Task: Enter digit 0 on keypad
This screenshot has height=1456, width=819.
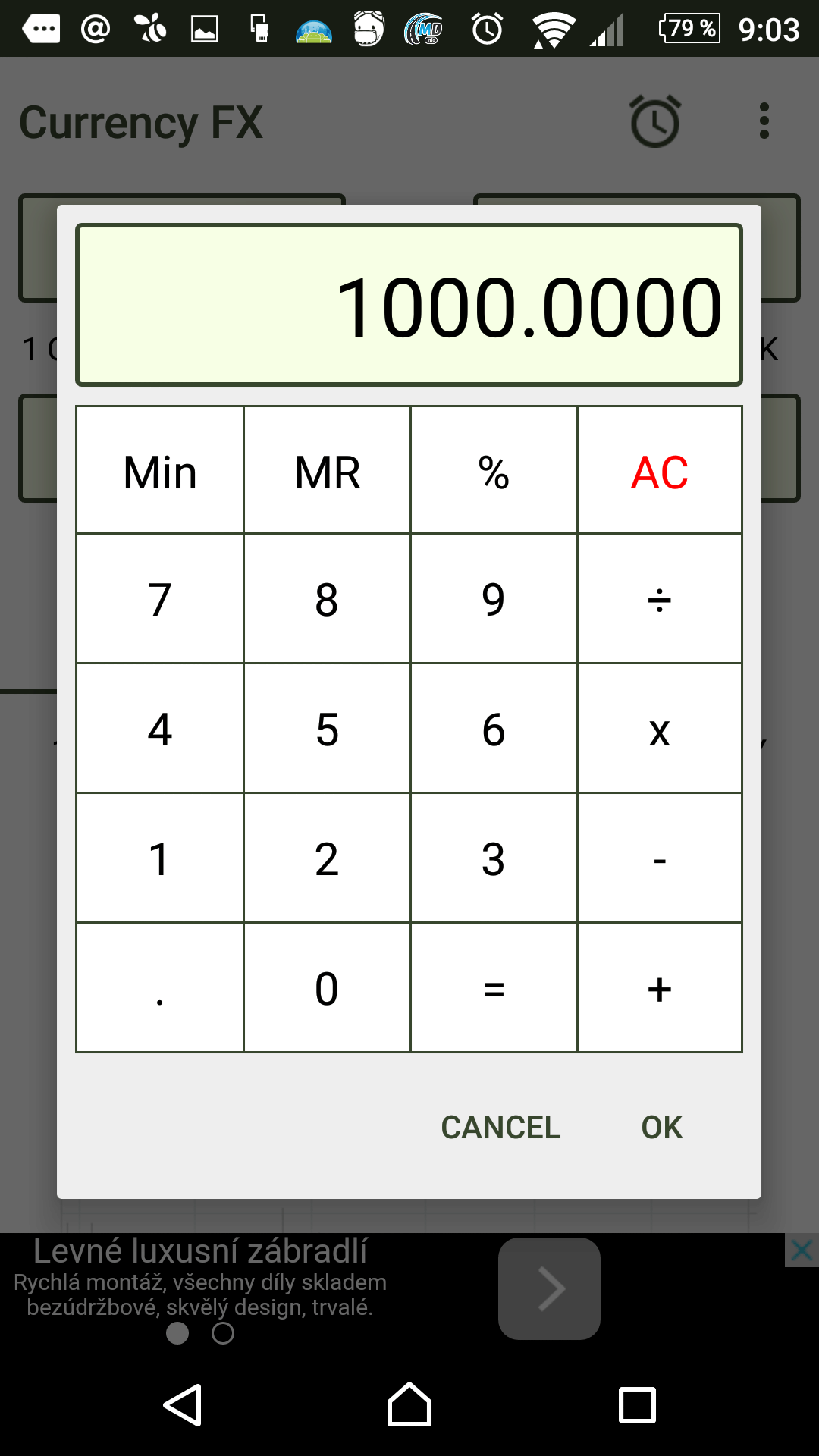Action: [x=327, y=987]
